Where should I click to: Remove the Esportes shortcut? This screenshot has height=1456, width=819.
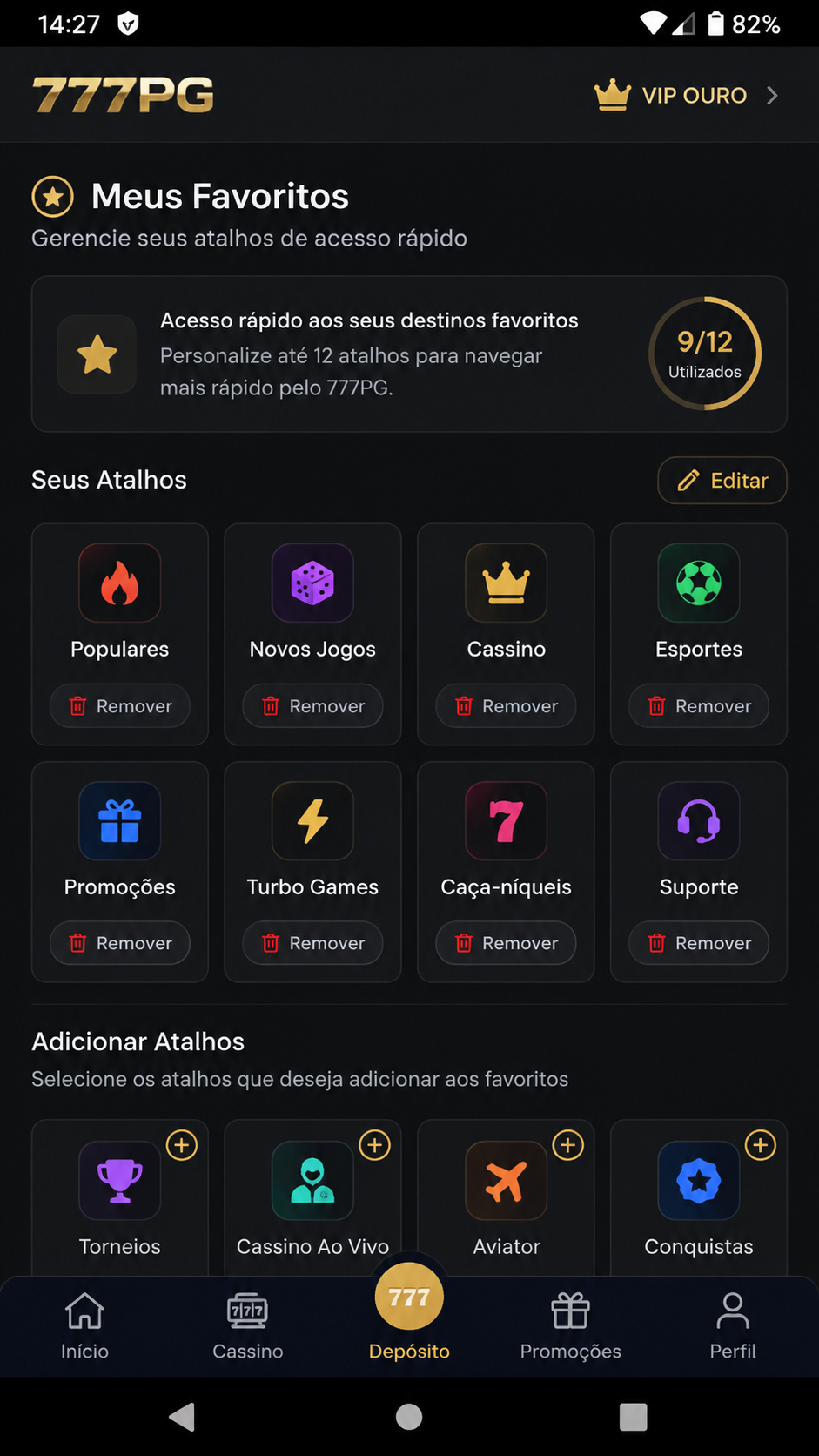[699, 706]
